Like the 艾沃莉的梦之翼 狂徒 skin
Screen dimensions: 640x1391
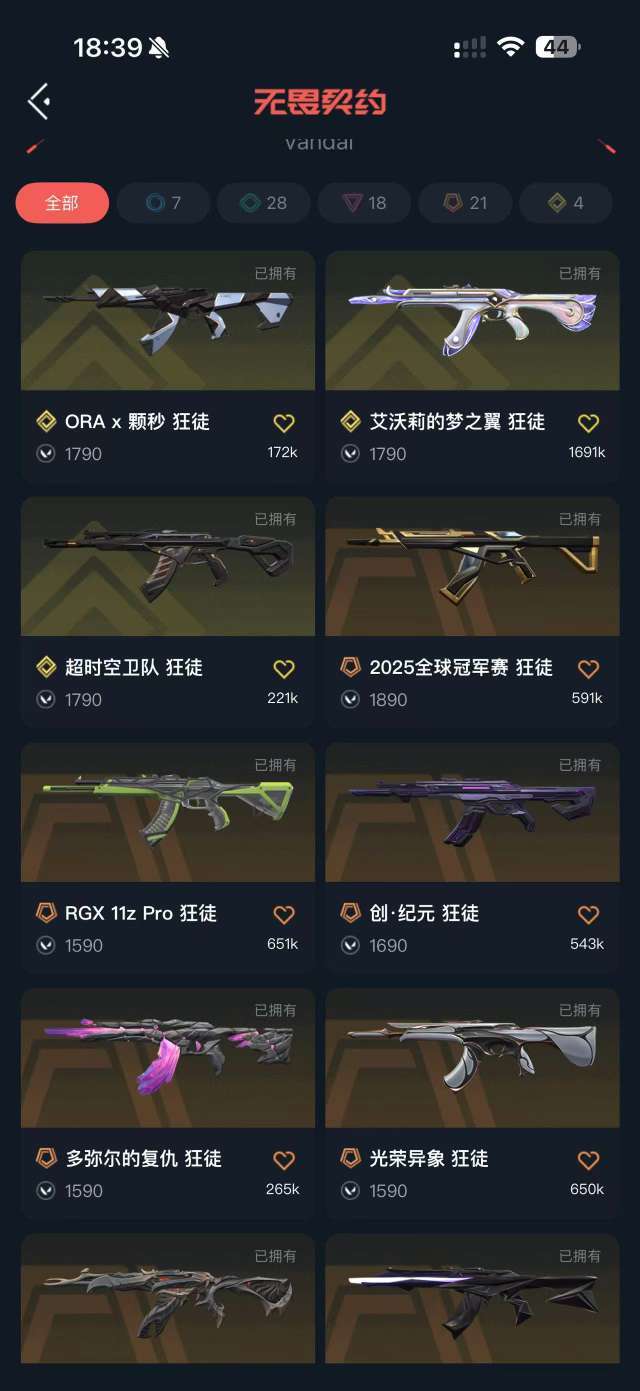588,423
